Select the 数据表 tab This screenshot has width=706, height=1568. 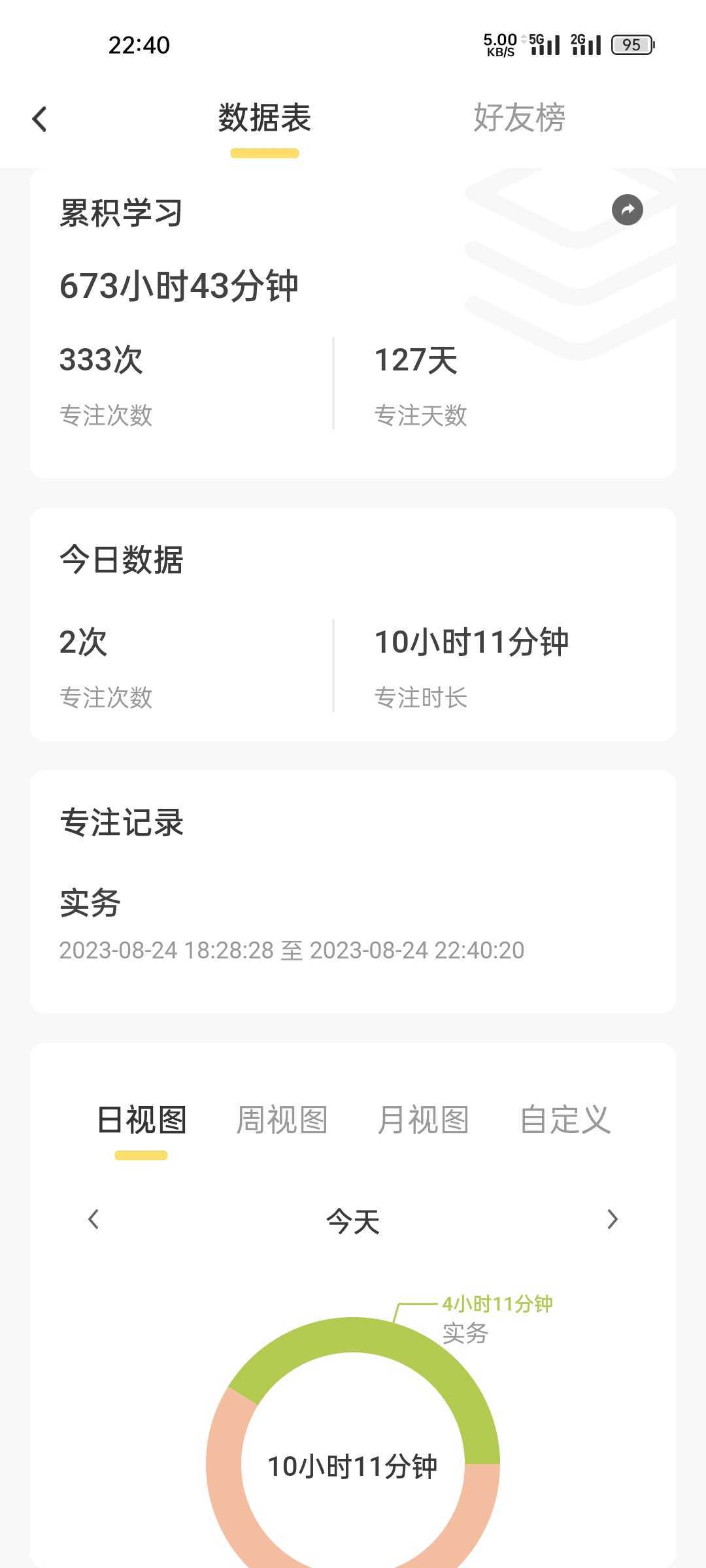tap(264, 118)
